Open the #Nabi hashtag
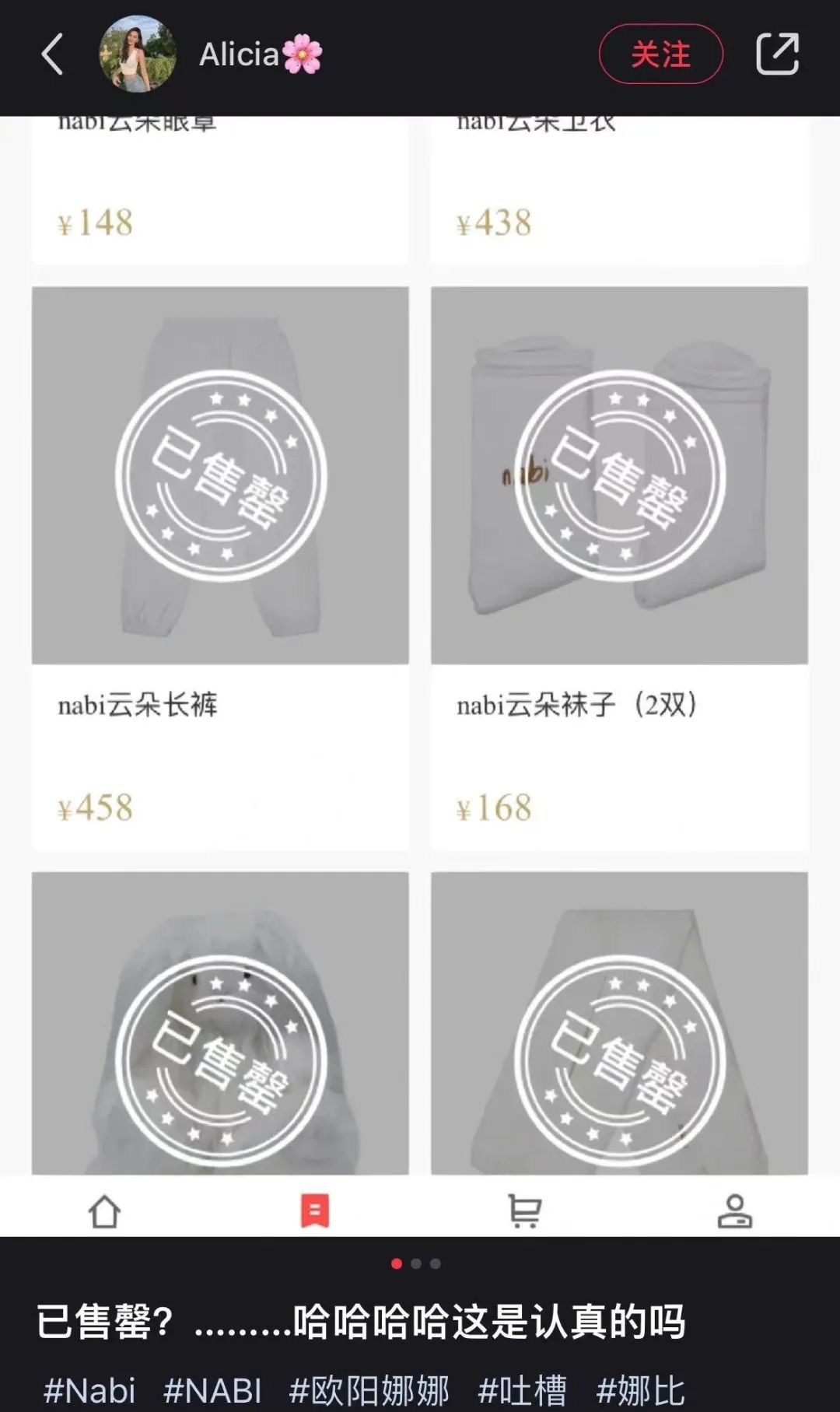 (x=89, y=1390)
